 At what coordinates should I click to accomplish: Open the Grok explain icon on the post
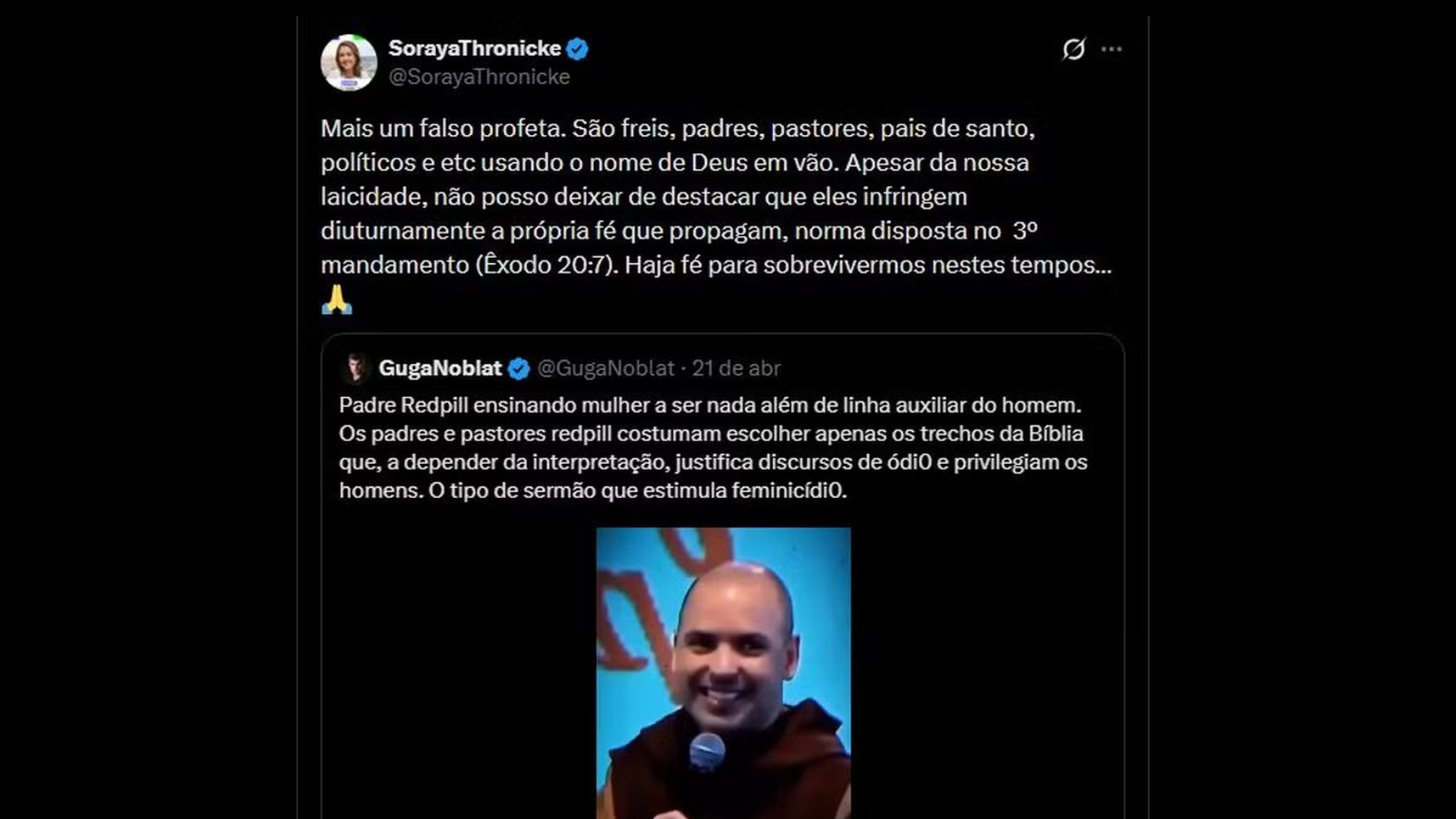pyautogui.click(x=1073, y=49)
